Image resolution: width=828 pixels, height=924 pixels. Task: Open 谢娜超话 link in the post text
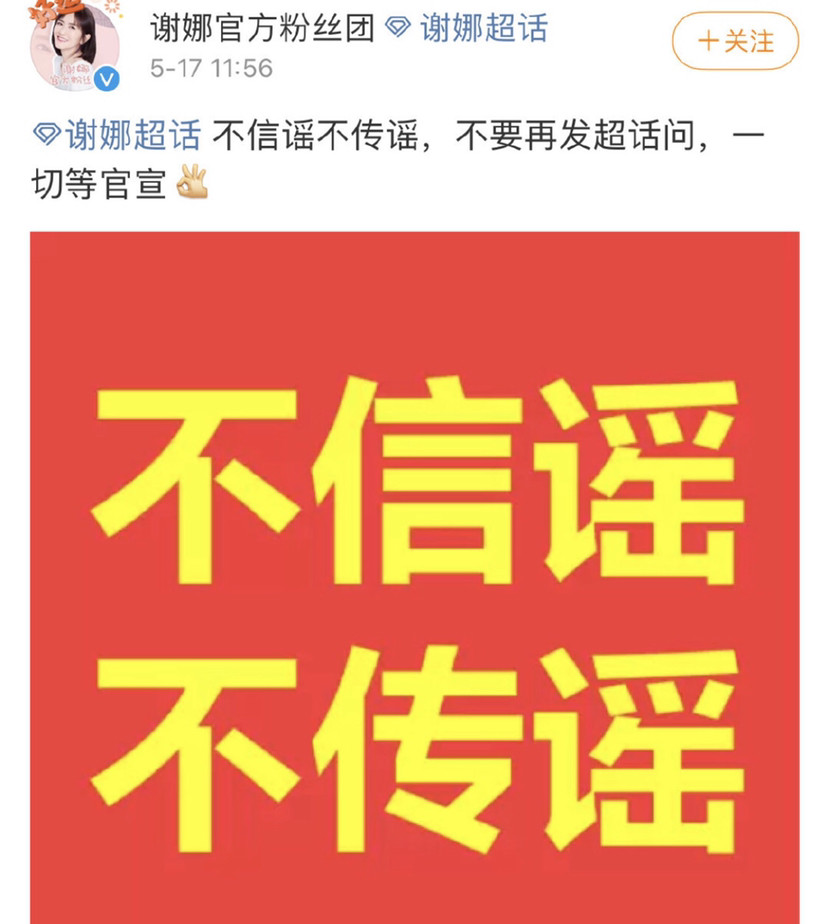click(117, 135)
